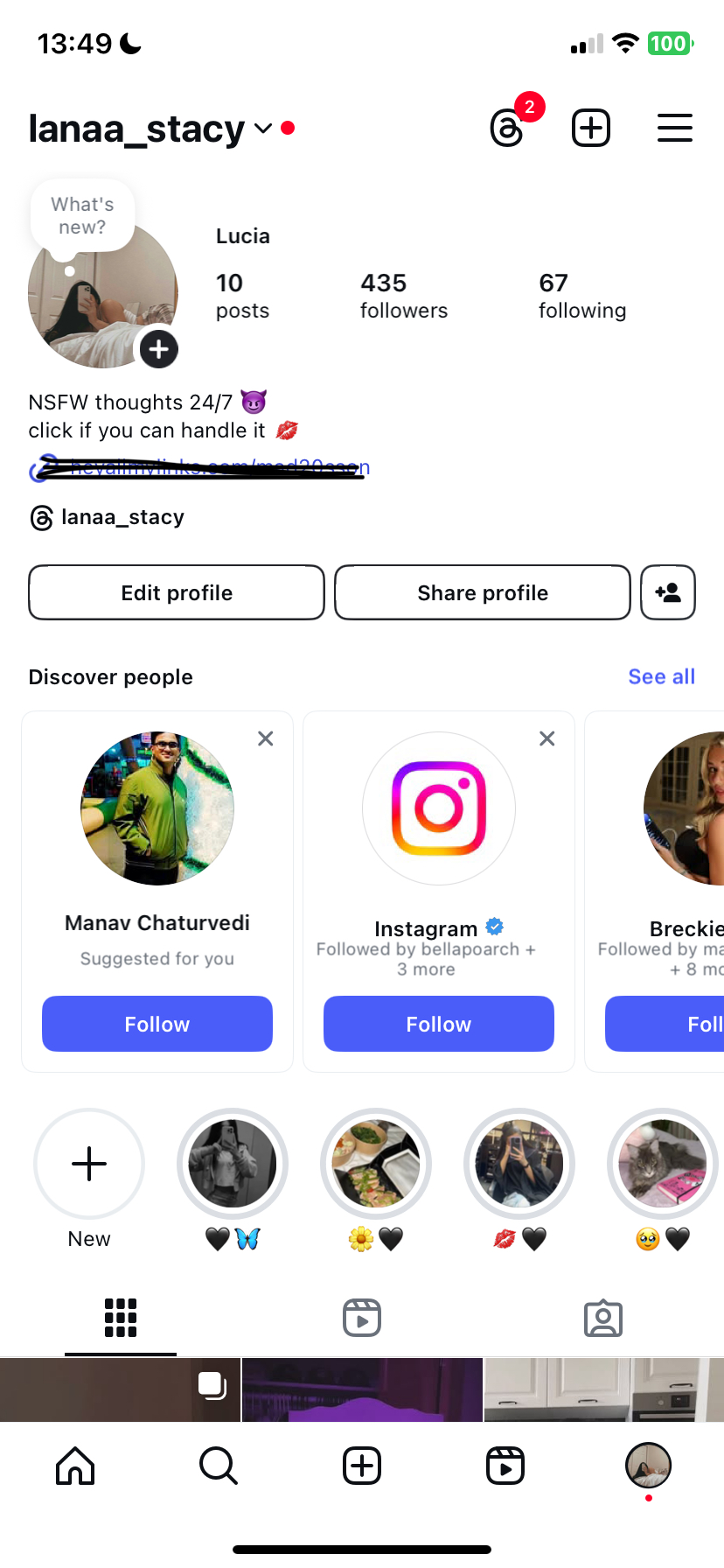Follow Manav Chaturvedi
724x1568 pixels.
[157, 1024]
